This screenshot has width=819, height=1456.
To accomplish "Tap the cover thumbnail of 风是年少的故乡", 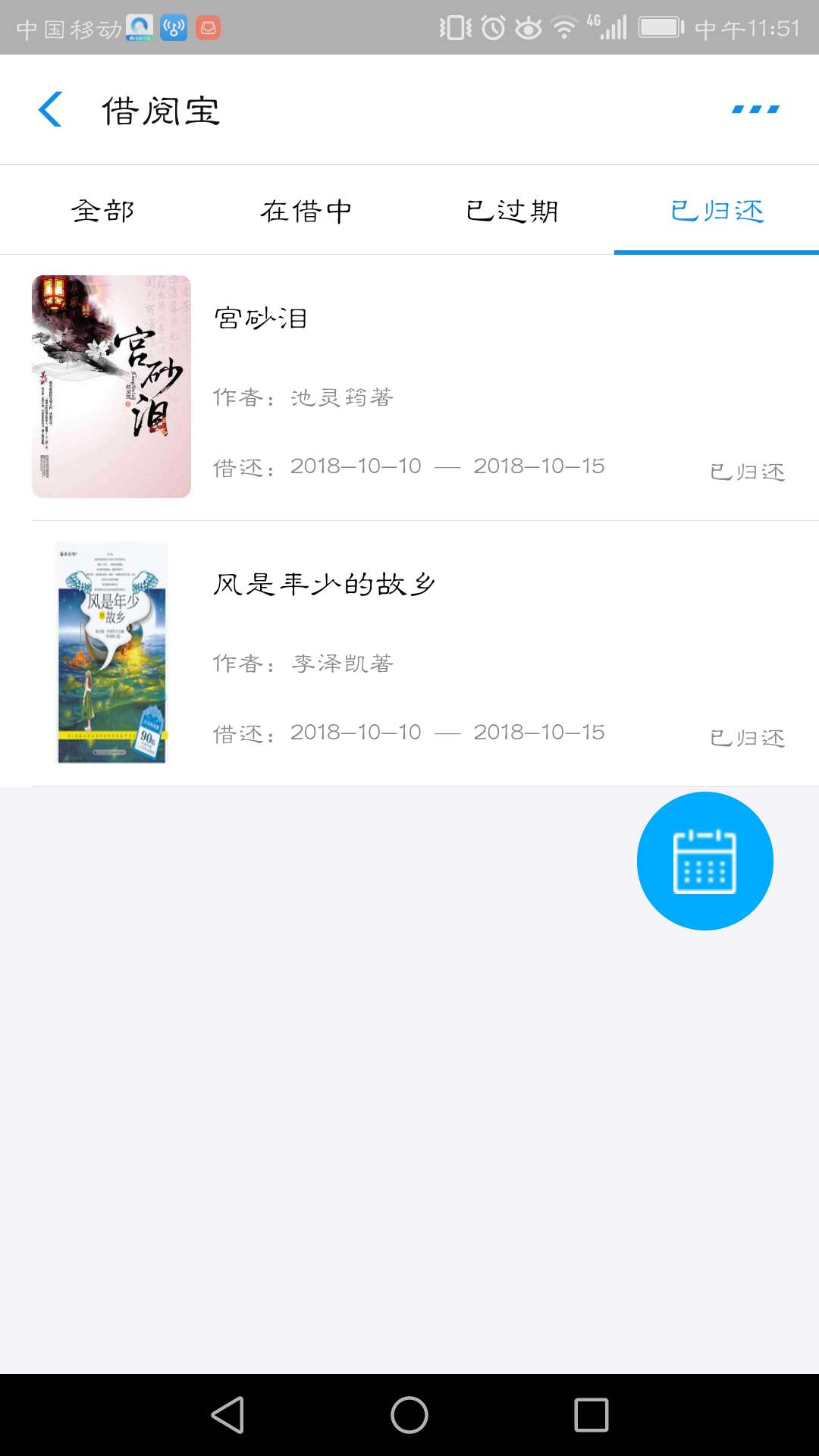I will (111, 654).
